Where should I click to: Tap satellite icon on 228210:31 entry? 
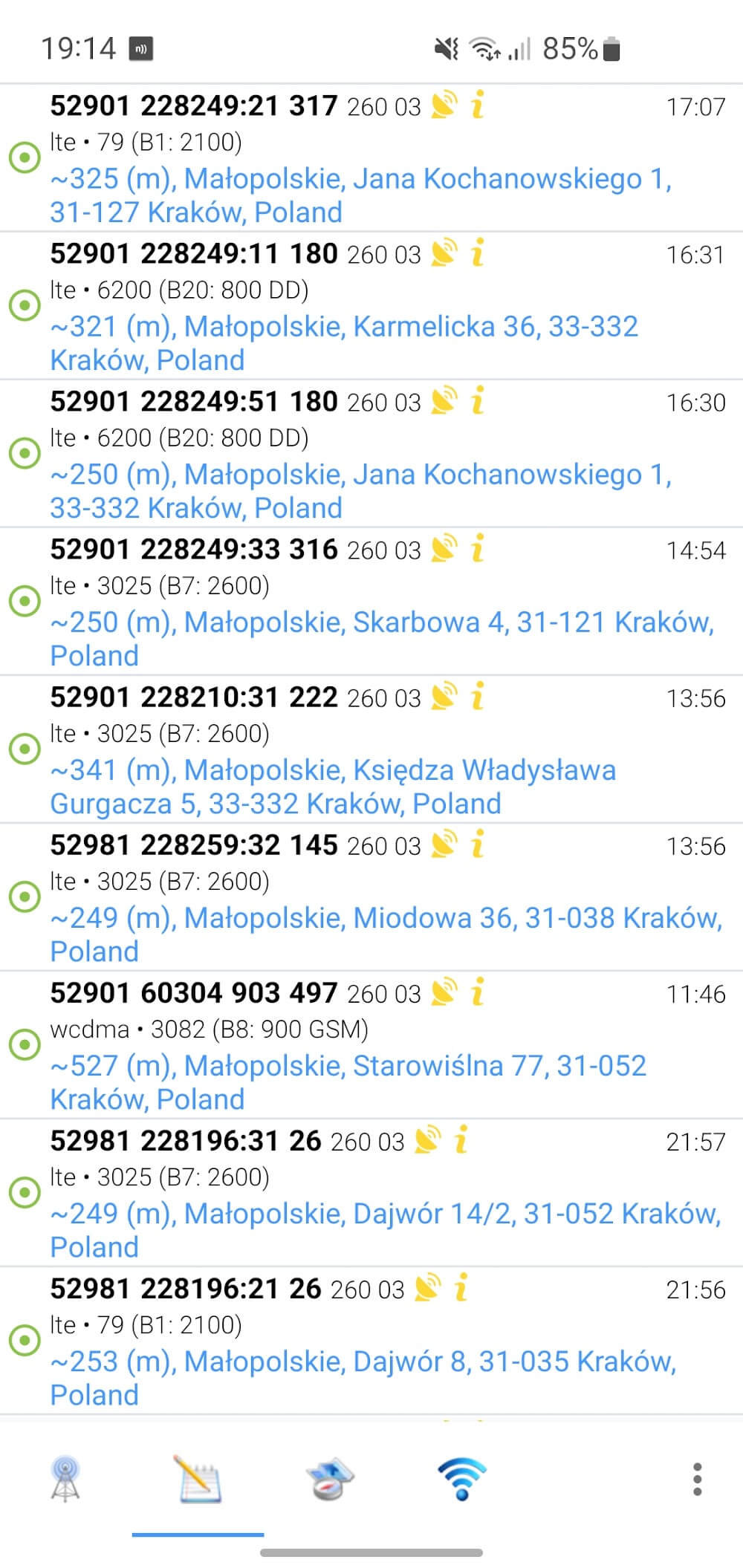tap(444, 697)
